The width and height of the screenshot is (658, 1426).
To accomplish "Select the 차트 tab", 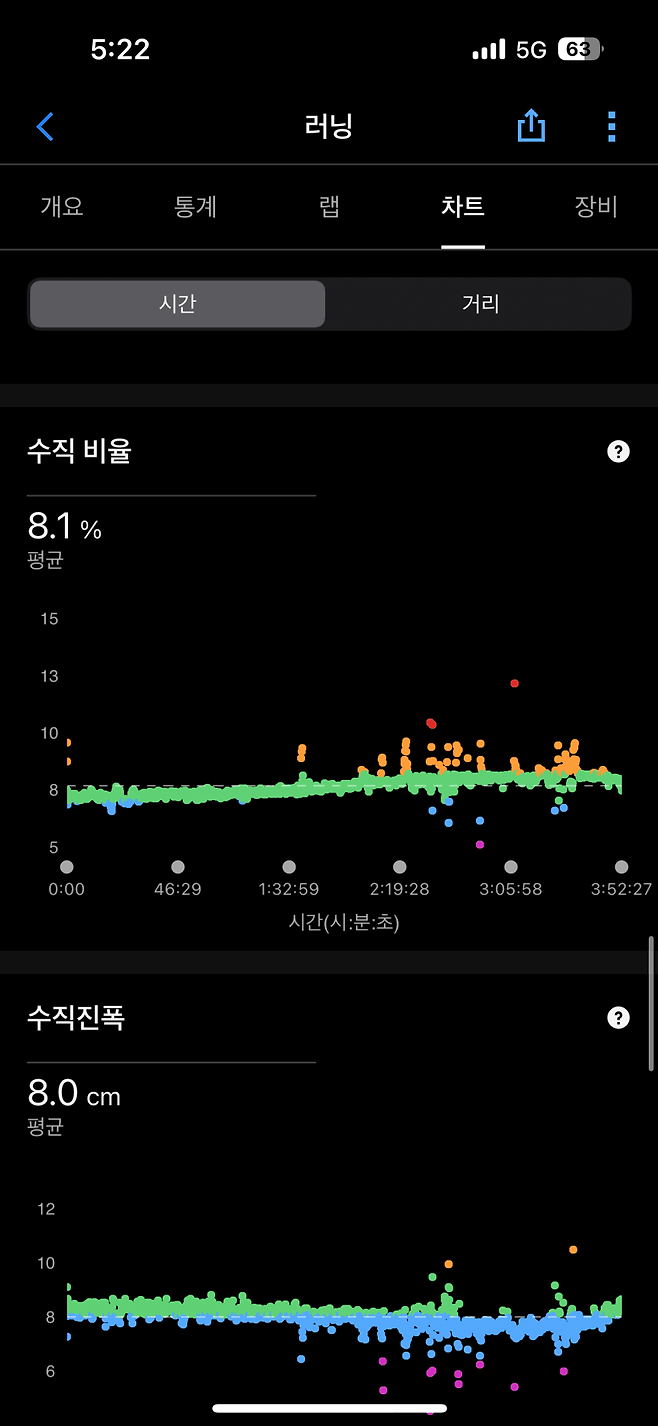I will click(463, 207).
